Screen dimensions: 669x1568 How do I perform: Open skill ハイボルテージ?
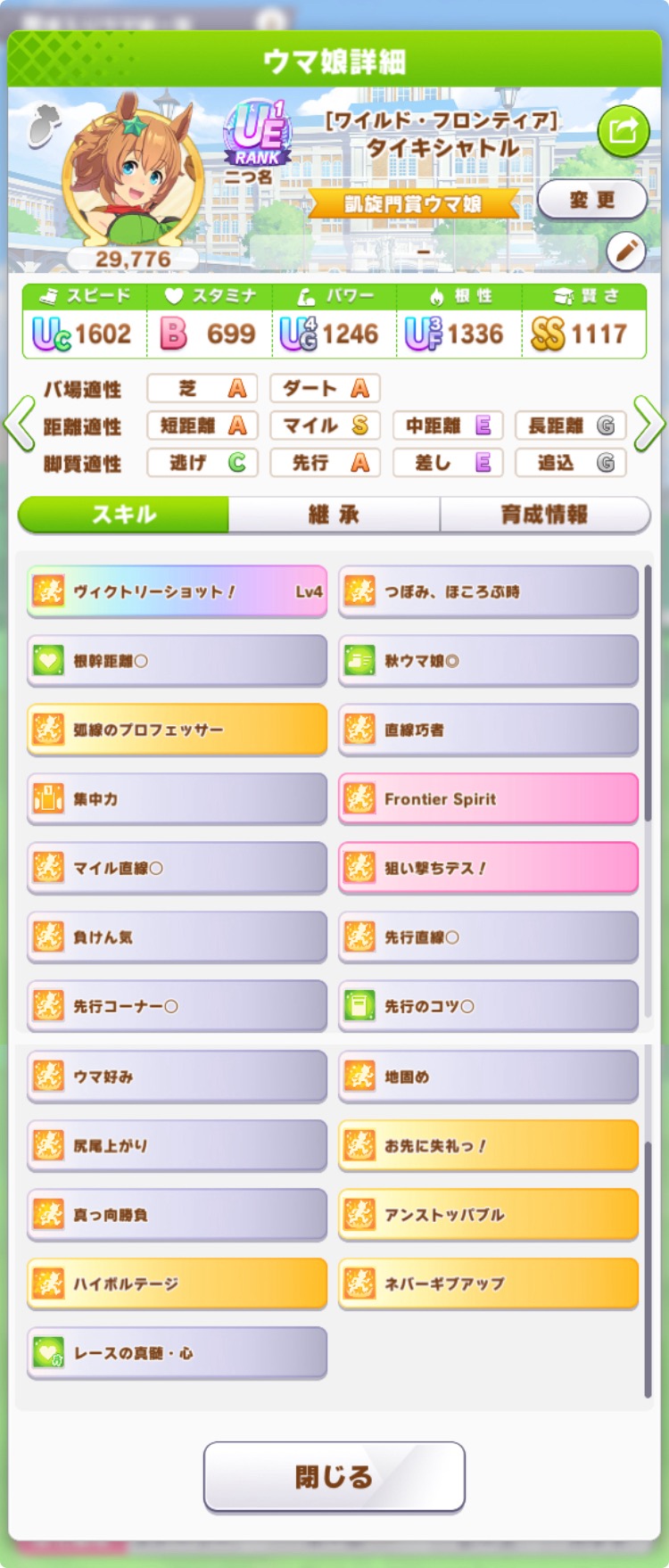click(x=177, y=1284)
